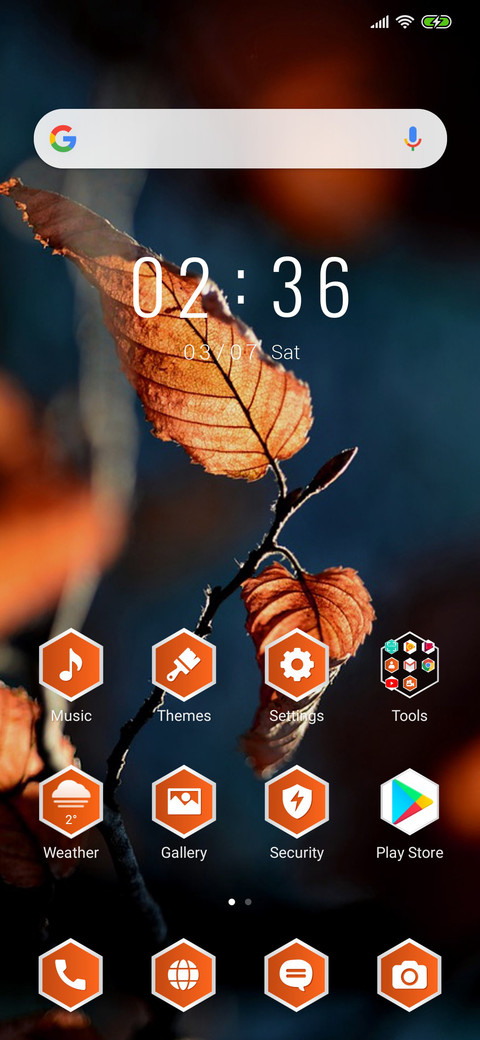This screenshot has width=480, height=1040.
Task: Launch the browser globe icon
Action: (x=184, y=975)
